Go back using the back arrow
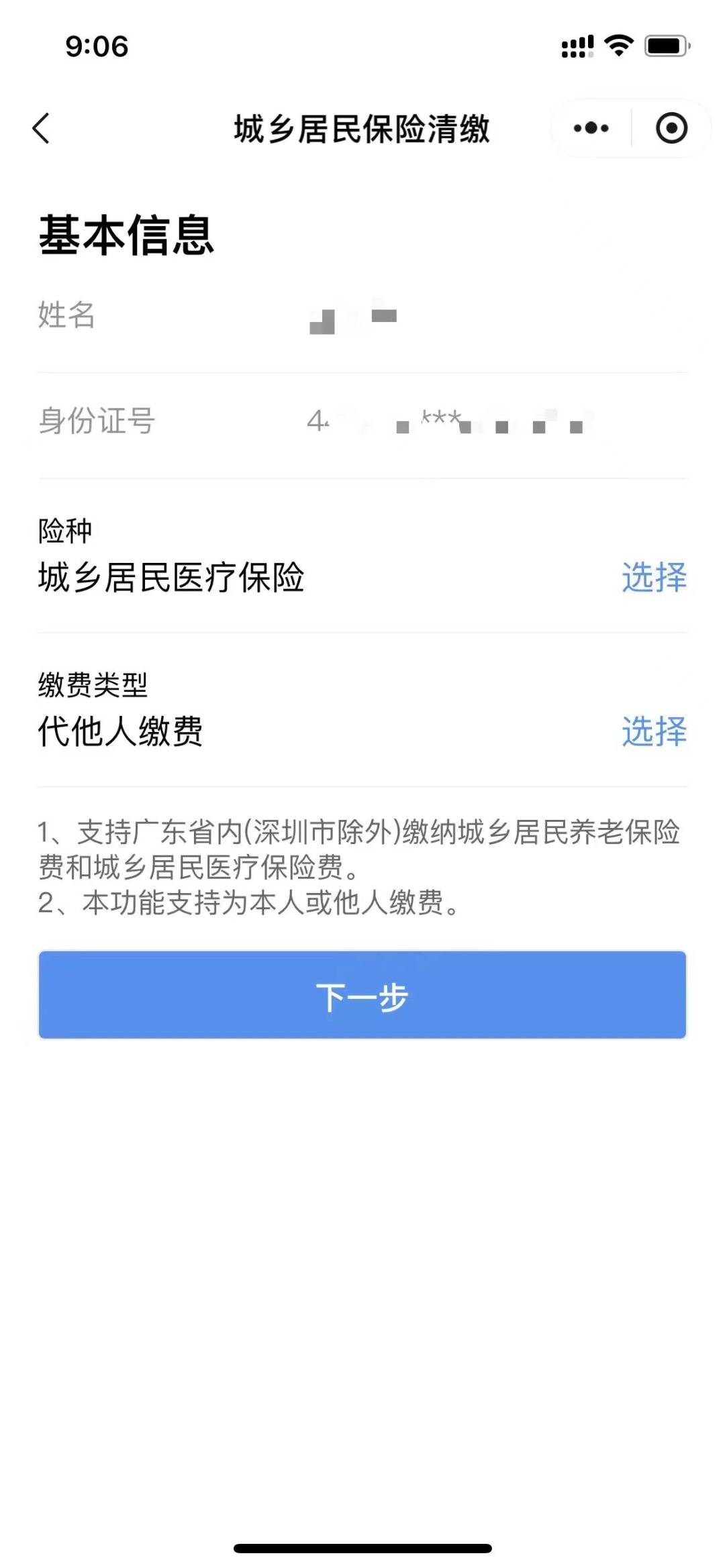The height and width of the screenshot is (1568, 725). click(x=42, y=128)
